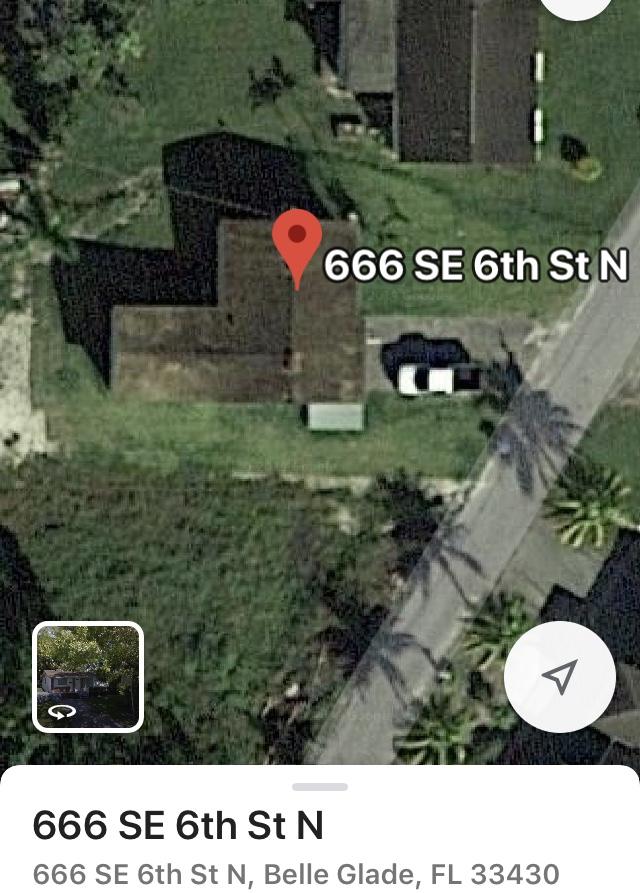Tap the location arrow button
The height and width of the screenshot is (893, 640).
pos(559,677)
